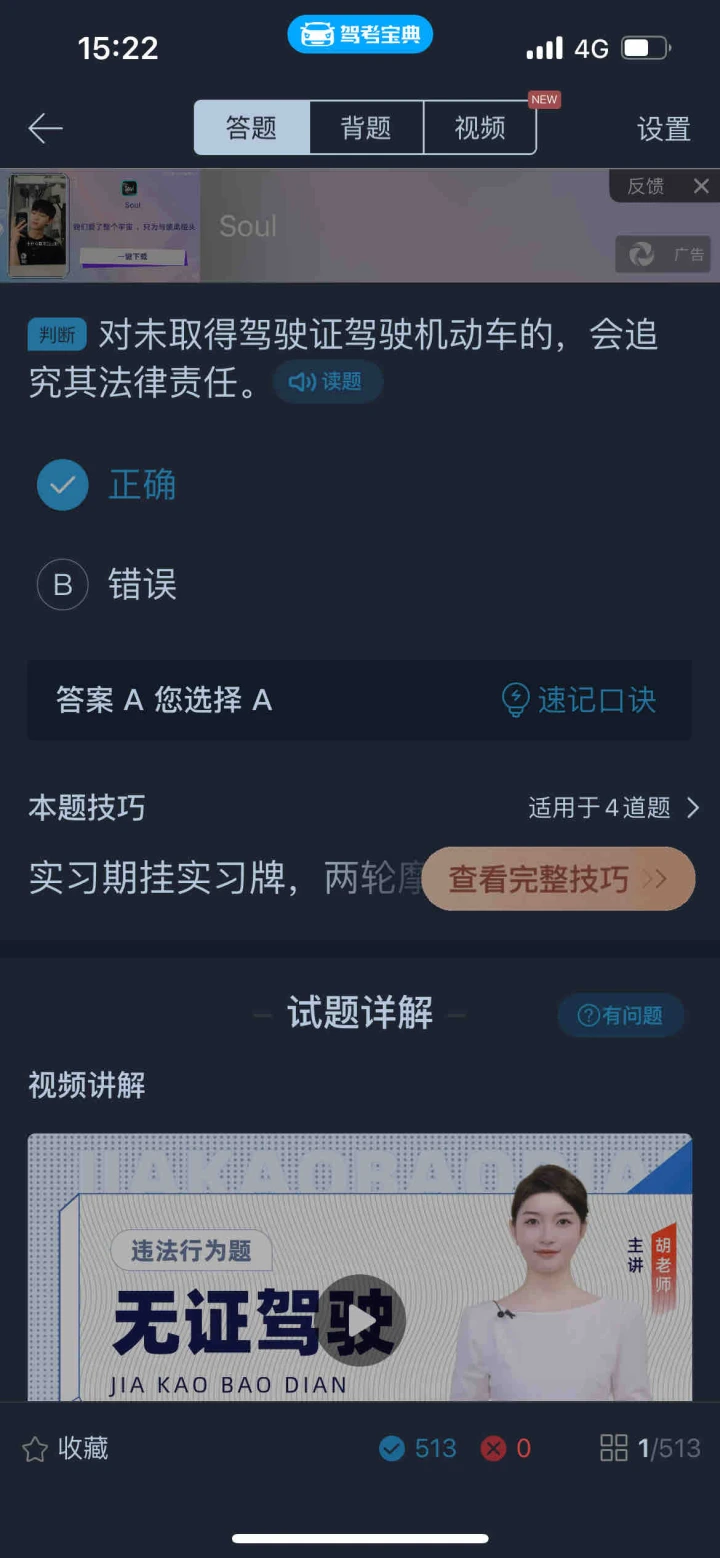
Task: Open the Soul advertisement banner
Action: click(300, 226)
